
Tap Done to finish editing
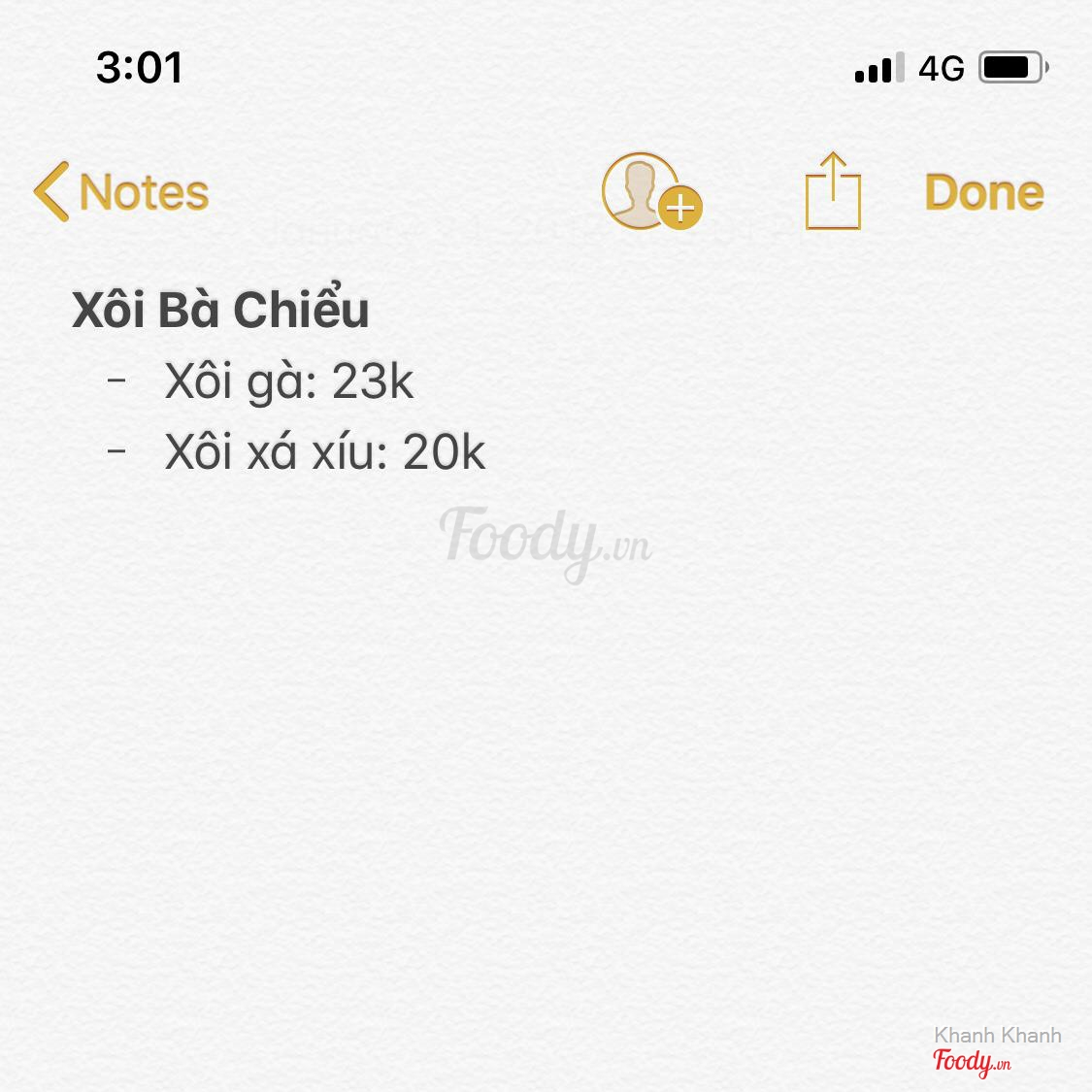coord(983,192)
